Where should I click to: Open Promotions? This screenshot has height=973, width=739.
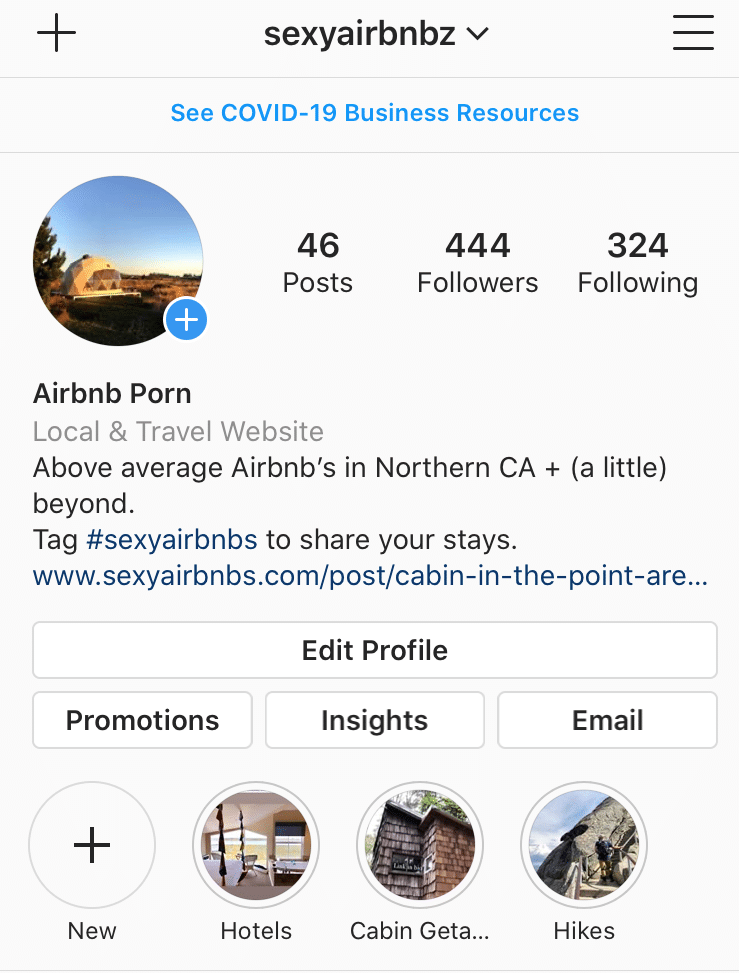point(142,720)
